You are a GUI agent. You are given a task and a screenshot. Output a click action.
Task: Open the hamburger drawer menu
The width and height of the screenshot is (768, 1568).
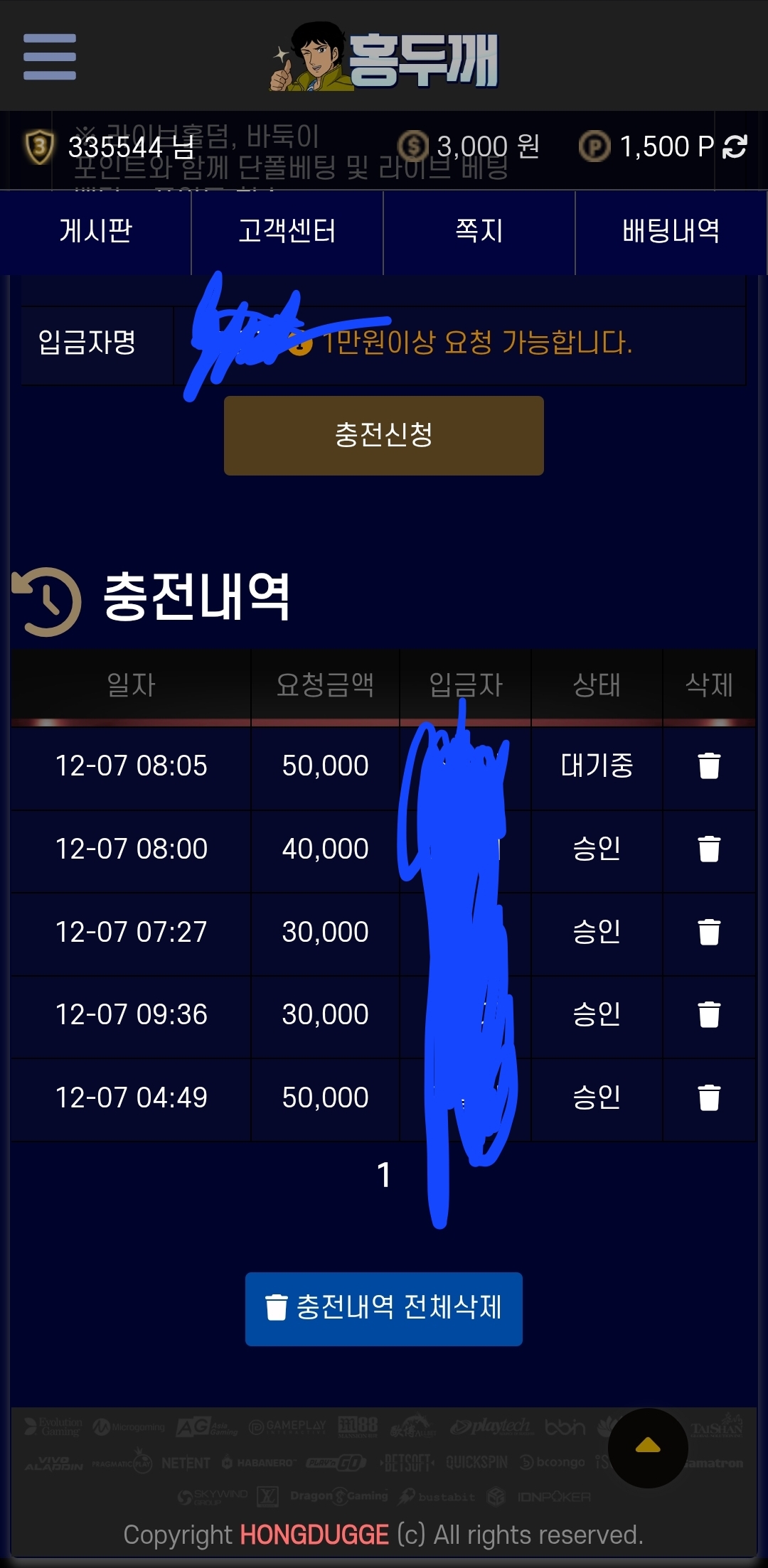point(49,57)
